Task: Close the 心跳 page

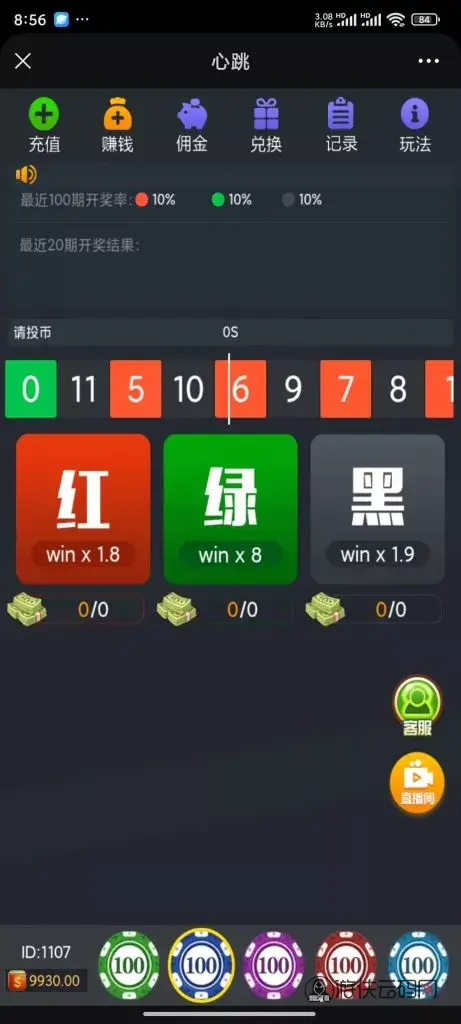Action: click(23, 61)
